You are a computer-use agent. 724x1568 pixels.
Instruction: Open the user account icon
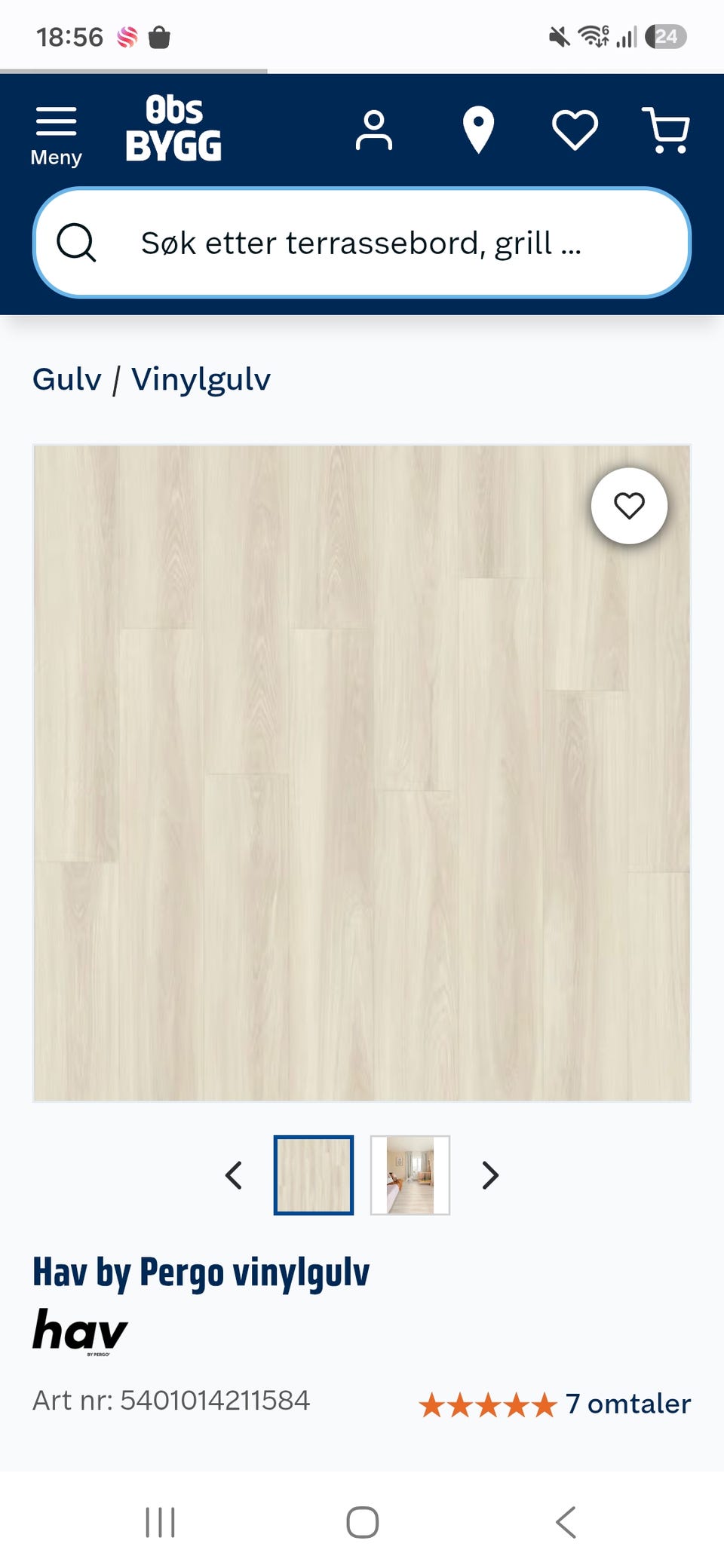coord(374,130)
